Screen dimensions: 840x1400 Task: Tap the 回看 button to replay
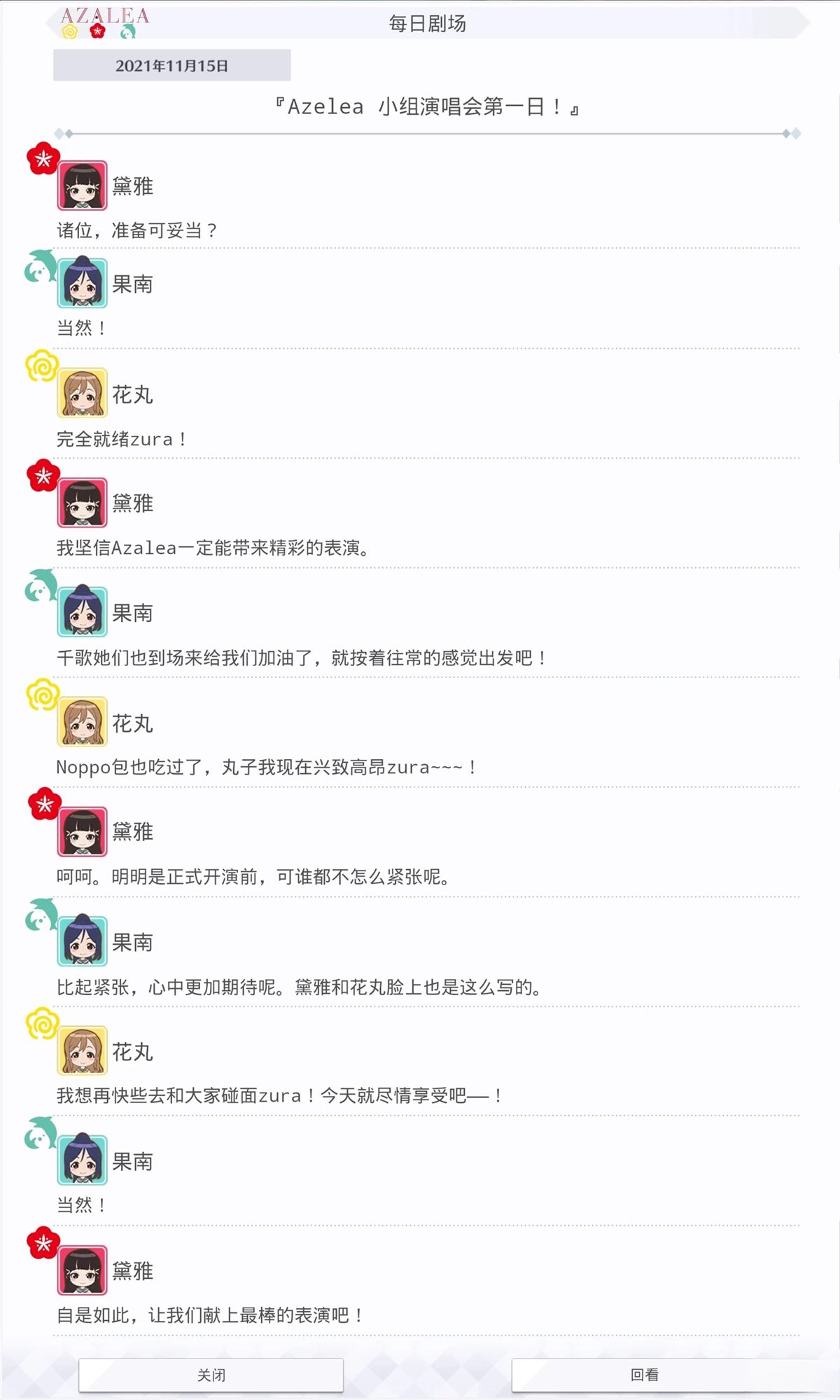[x=644, y=1375]
